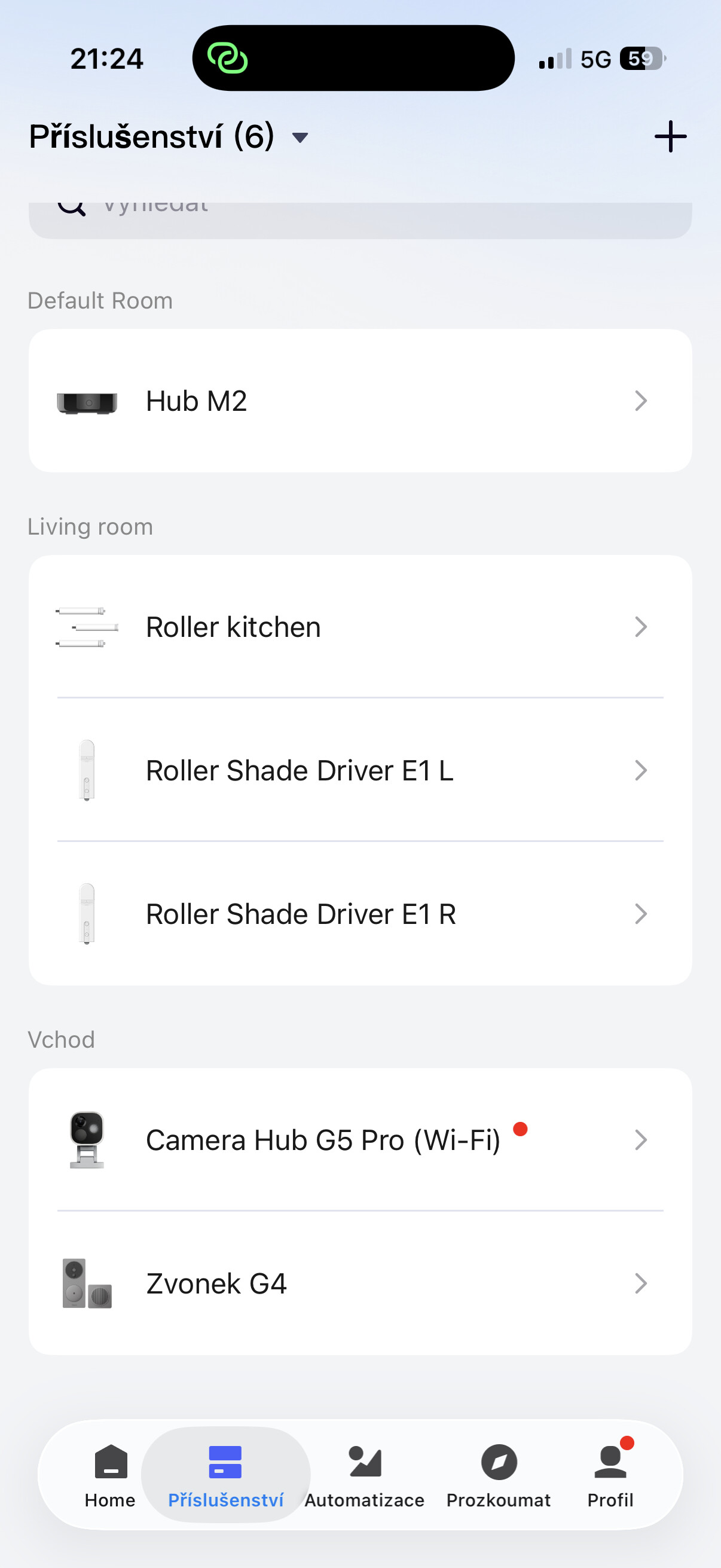Open Roller kitchen device
Screen dimensions: 721x1568
pos(359,627)
